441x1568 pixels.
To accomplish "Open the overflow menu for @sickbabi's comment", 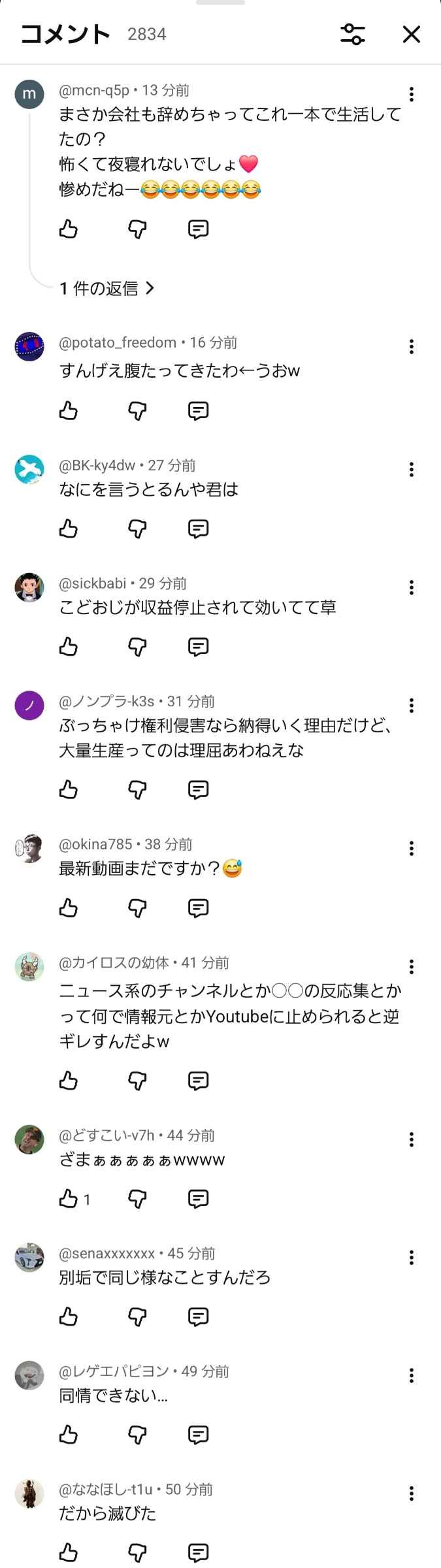I will [x=411, y=587].
